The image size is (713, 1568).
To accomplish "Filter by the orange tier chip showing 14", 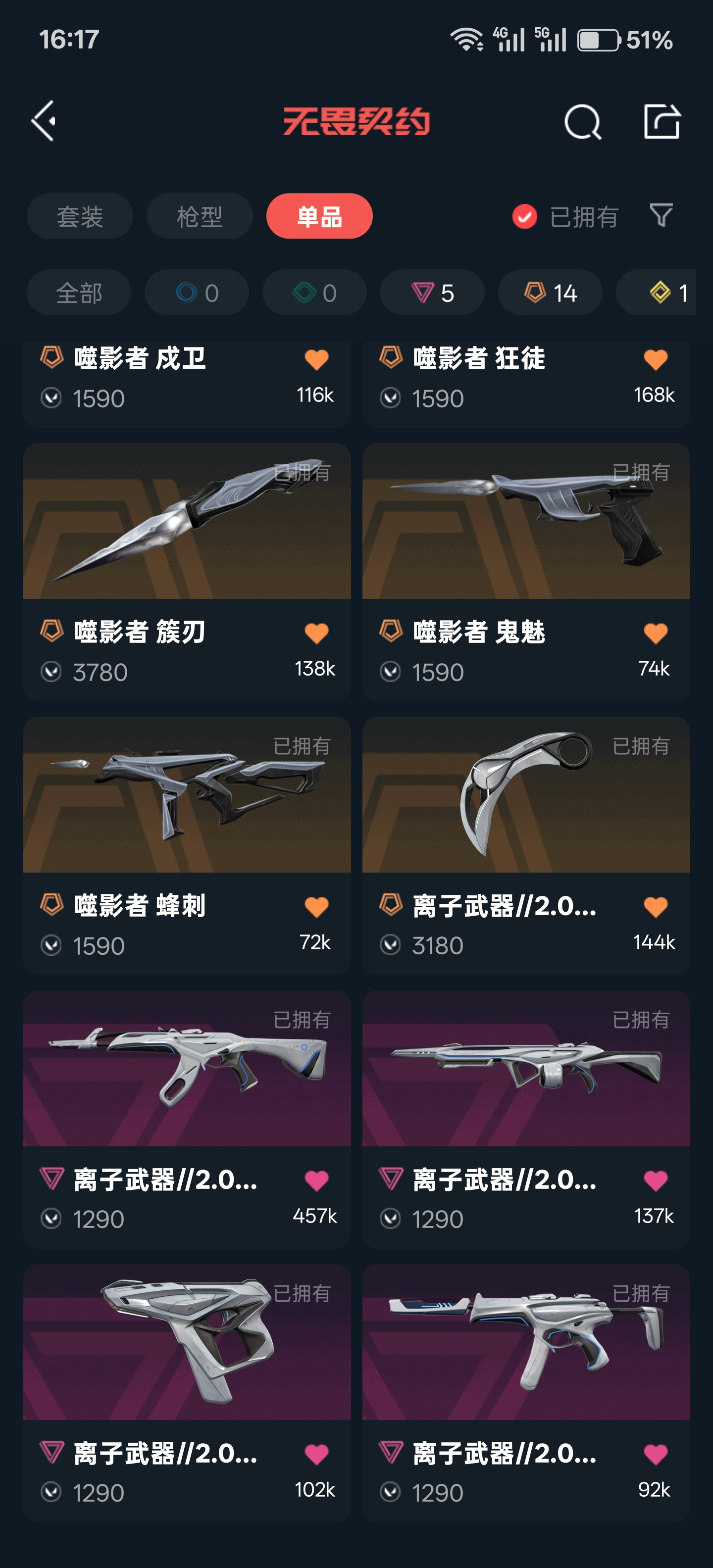I will tap(550, 293).
